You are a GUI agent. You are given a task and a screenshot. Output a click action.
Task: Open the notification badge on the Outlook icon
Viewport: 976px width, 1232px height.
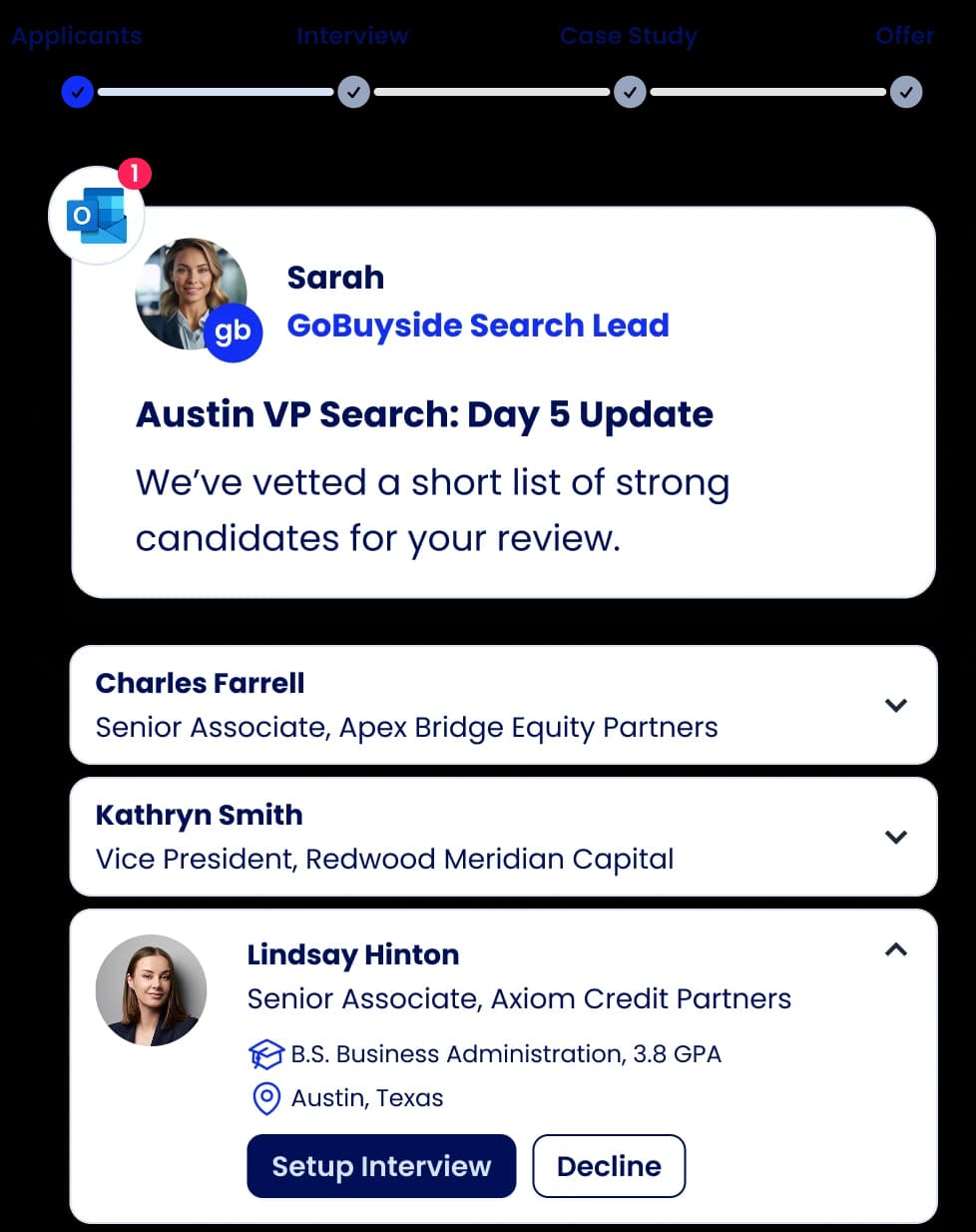(x=133, y=174)
